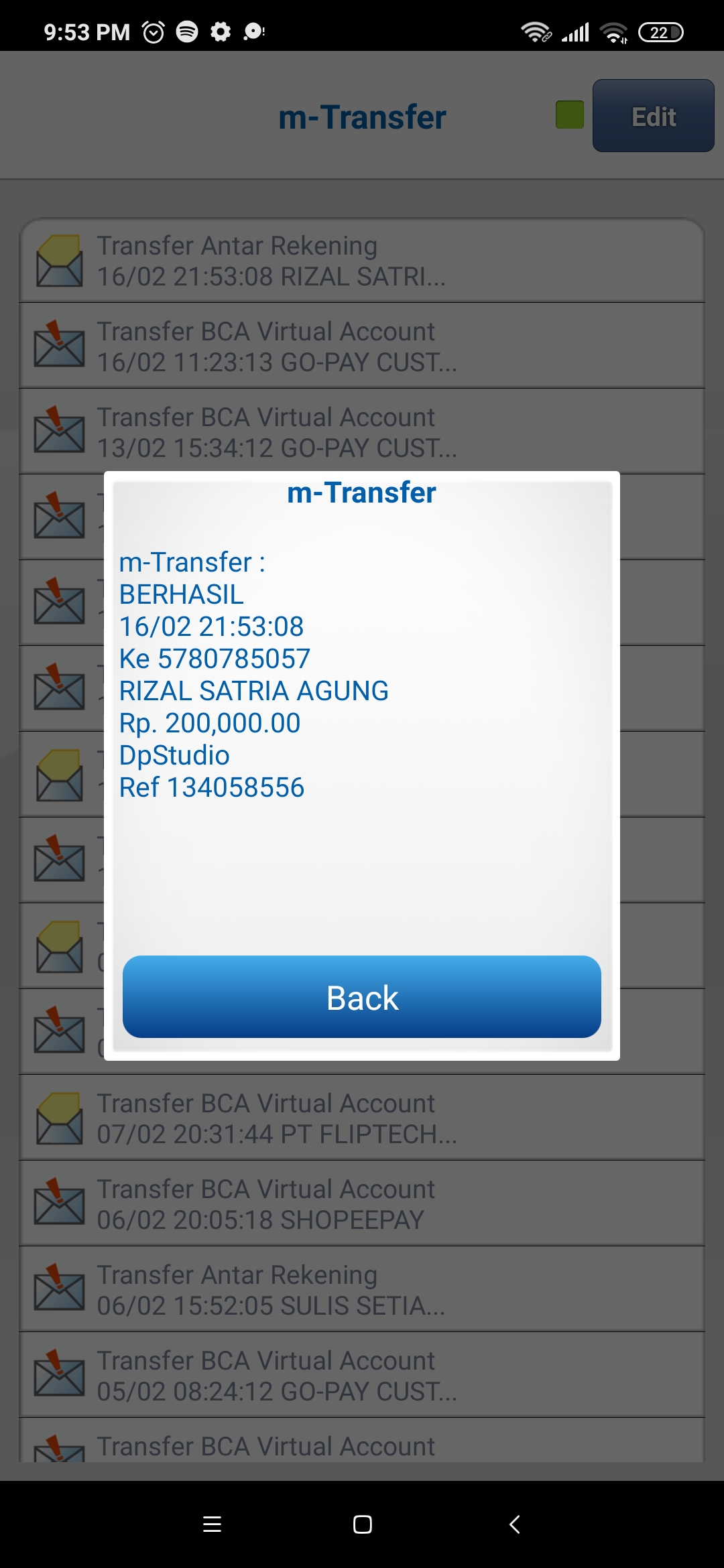
Task: Open the 07/02 PT FLIPTECH transfer
Action: click(362, 1118)
